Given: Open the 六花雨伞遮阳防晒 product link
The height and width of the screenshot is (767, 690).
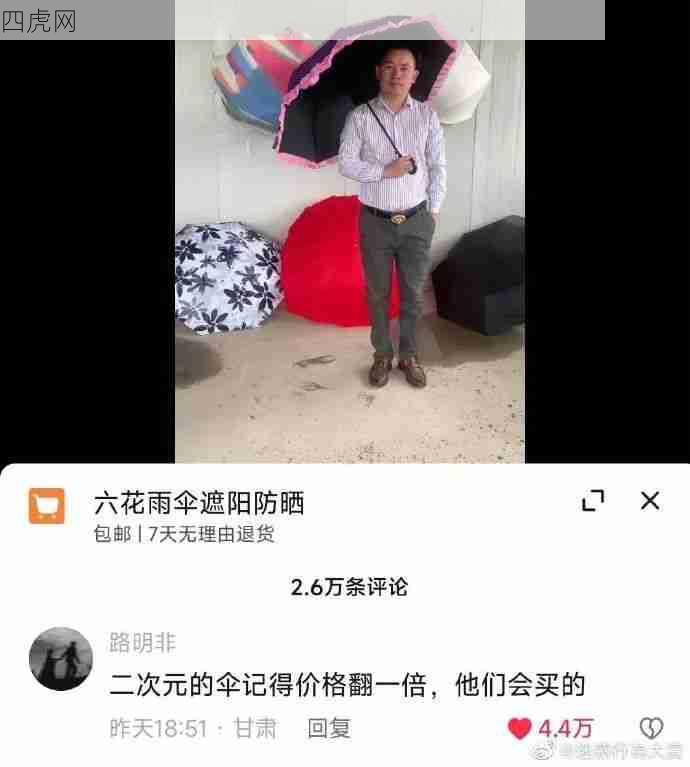Looking at the screenshot, I should coord(199,503).
